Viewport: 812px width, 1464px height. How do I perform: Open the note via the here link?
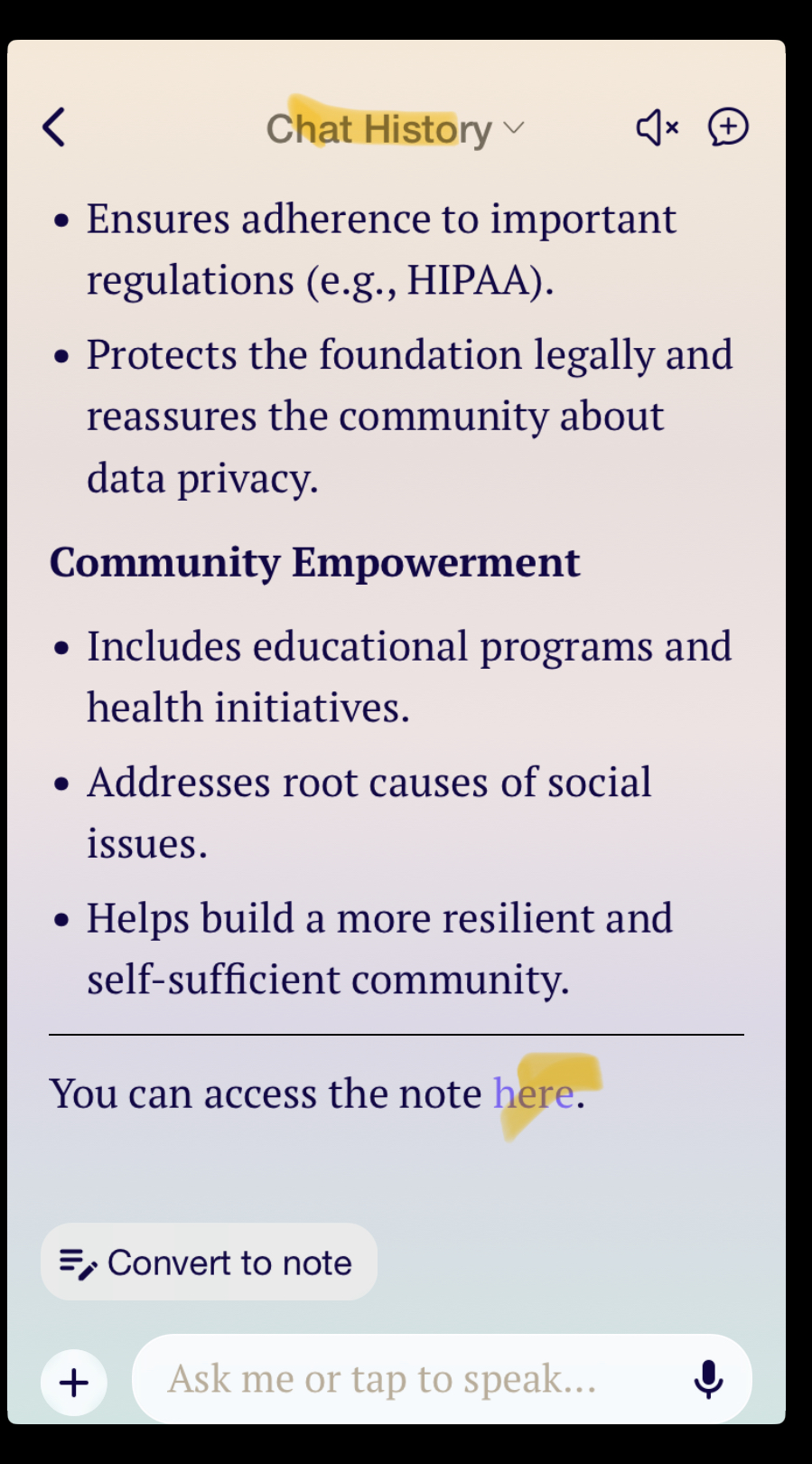533,1093
